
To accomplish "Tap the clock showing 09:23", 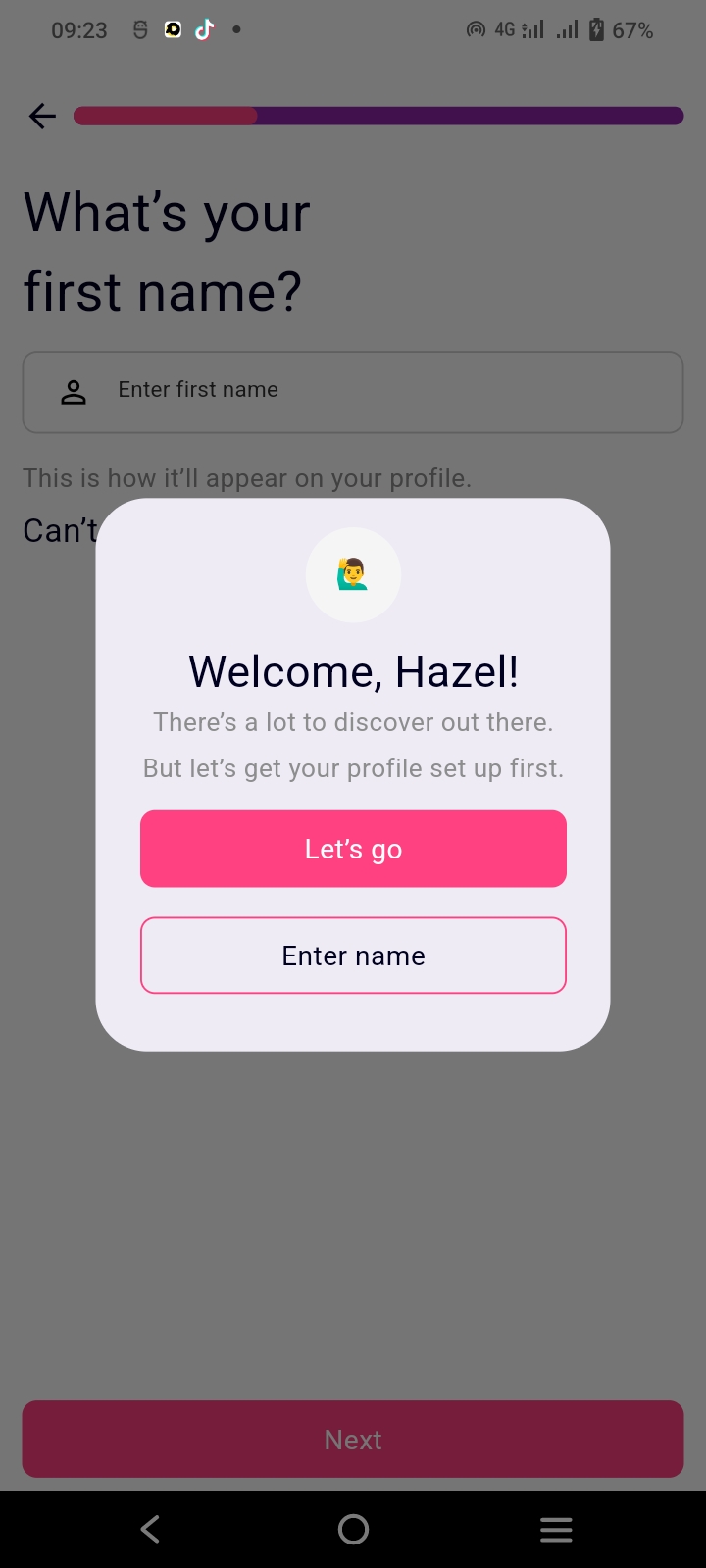I will coord(79,29).
